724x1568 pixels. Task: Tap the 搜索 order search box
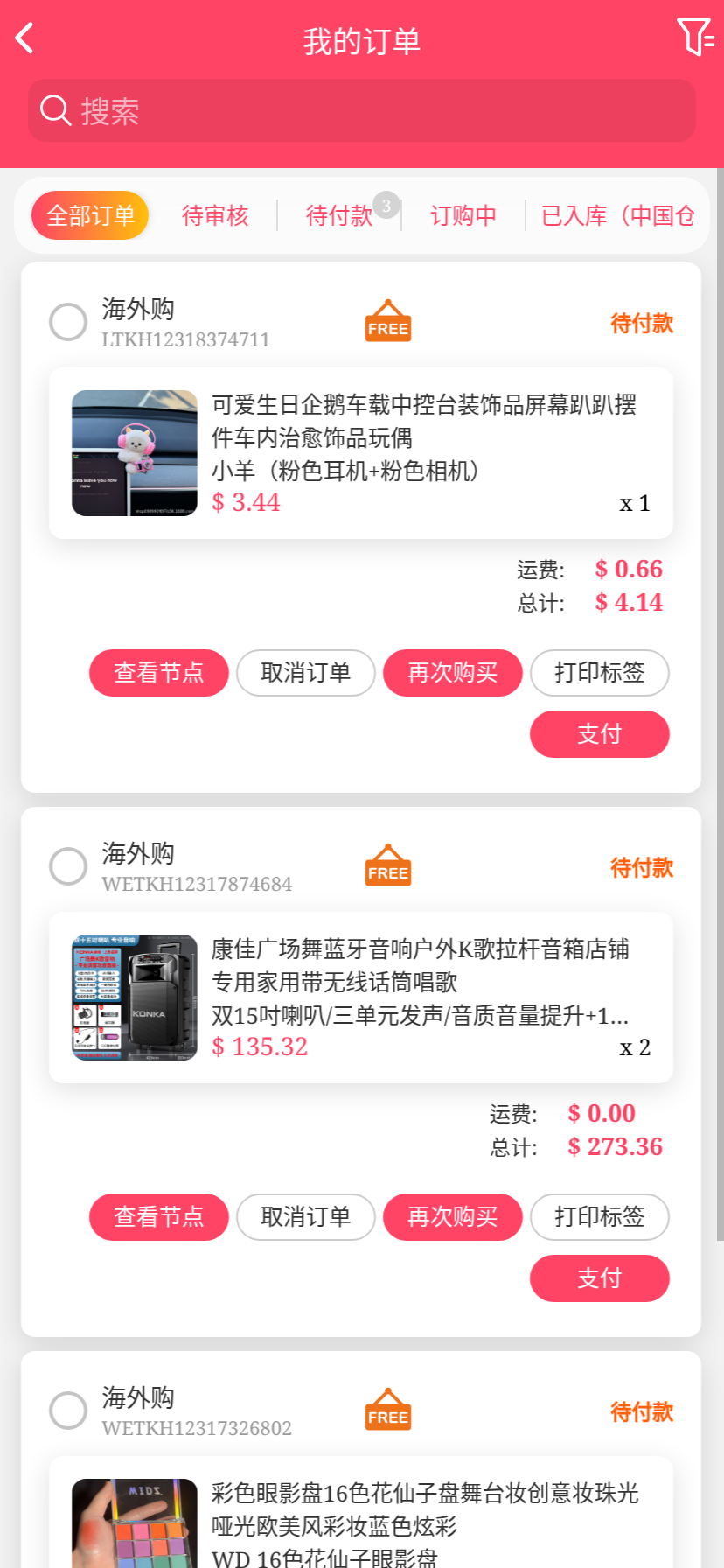pos(362,111)
